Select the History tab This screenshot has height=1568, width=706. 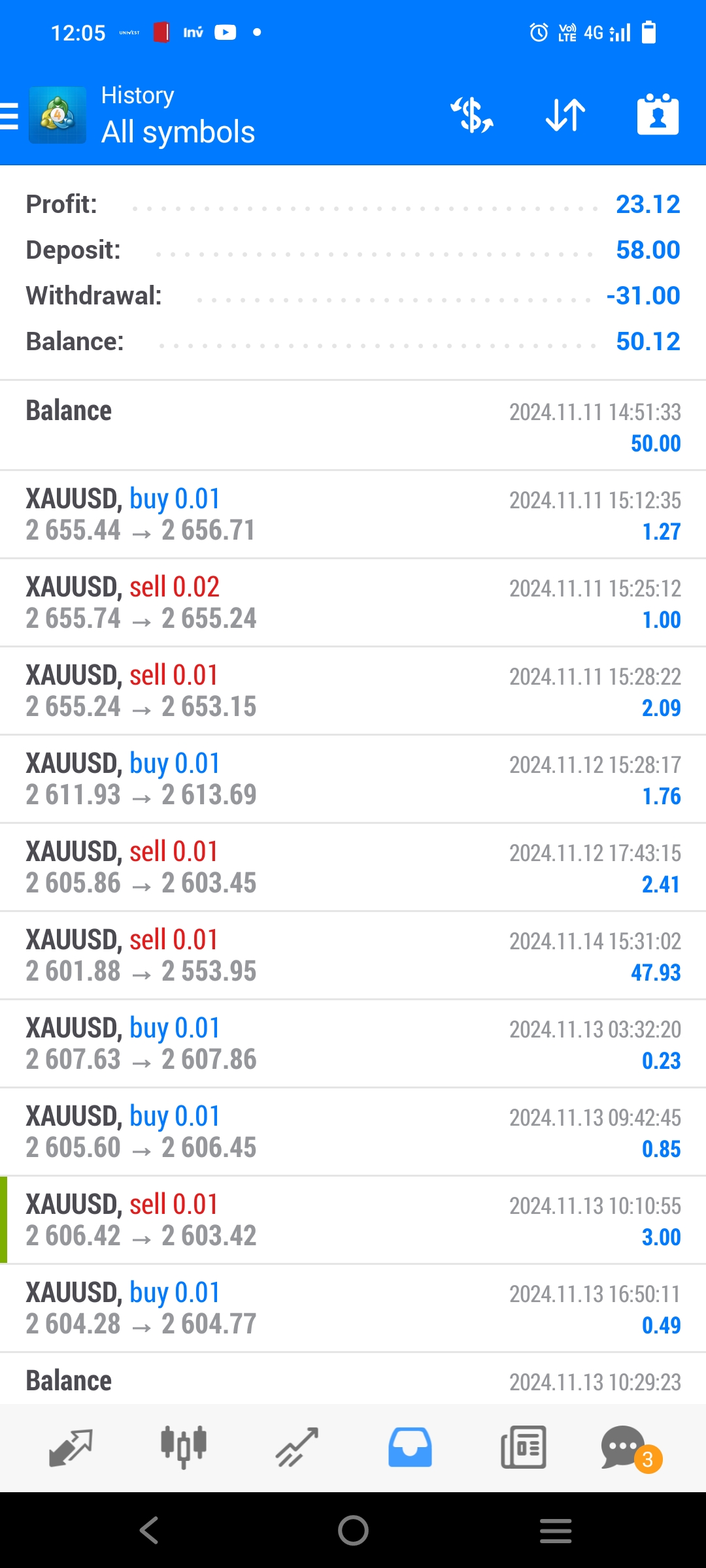tap(410, 1447)
